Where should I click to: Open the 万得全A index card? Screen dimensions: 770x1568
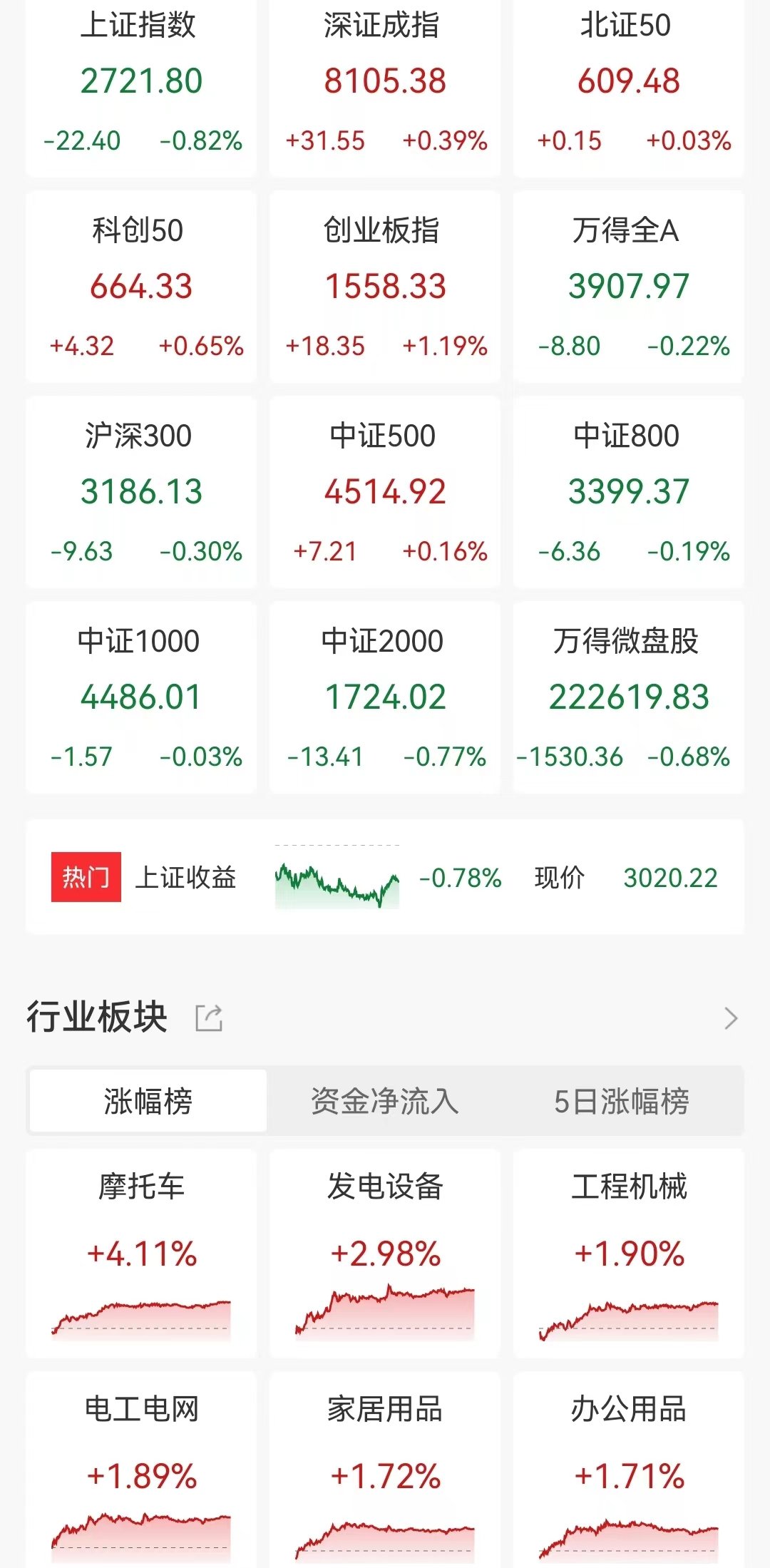[629, 287]
